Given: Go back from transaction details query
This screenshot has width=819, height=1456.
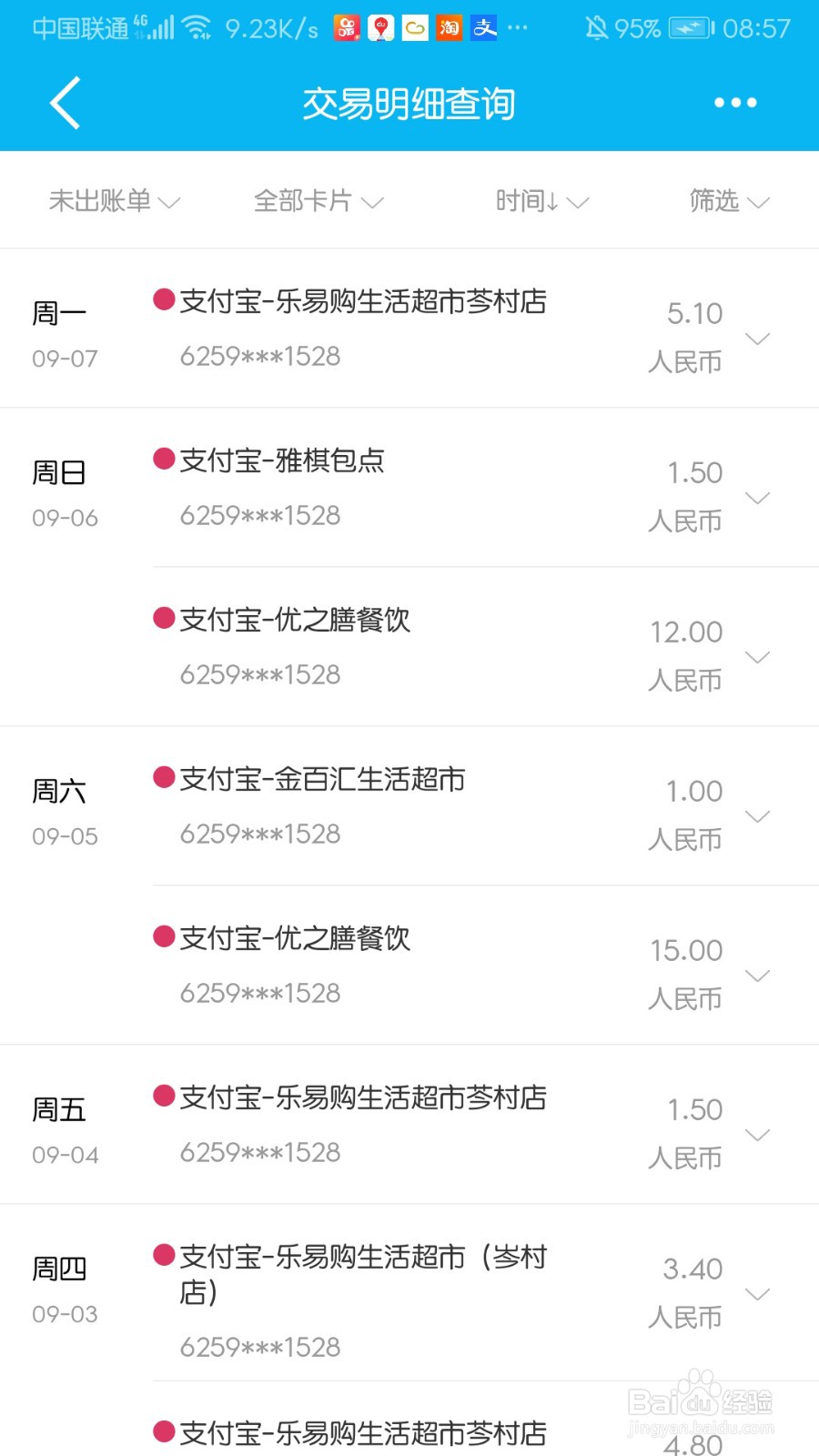Looking at the screenshot, I should [x=66, y=103].
